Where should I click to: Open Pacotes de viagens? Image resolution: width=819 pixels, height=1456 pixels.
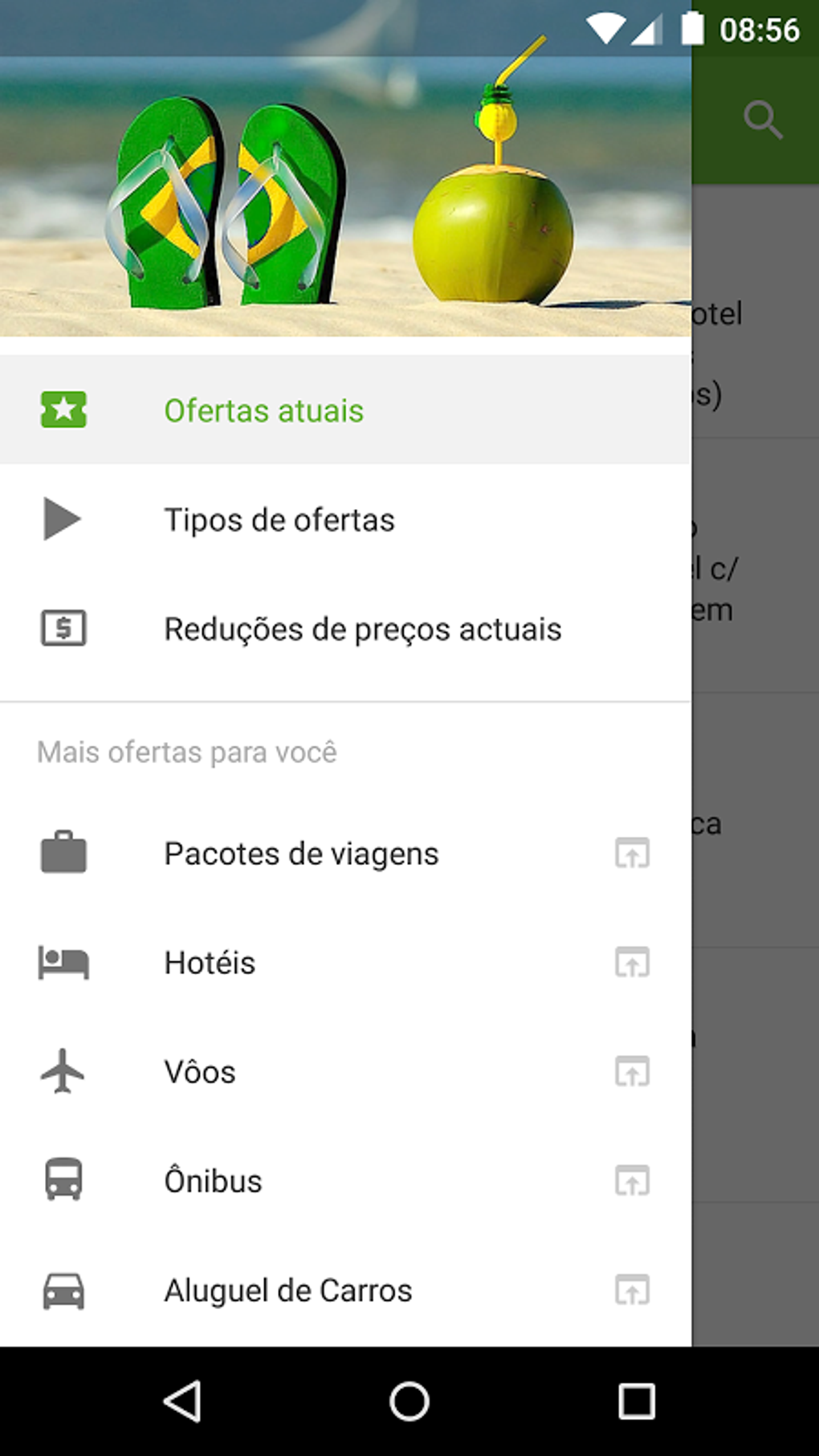coord(301,854)
